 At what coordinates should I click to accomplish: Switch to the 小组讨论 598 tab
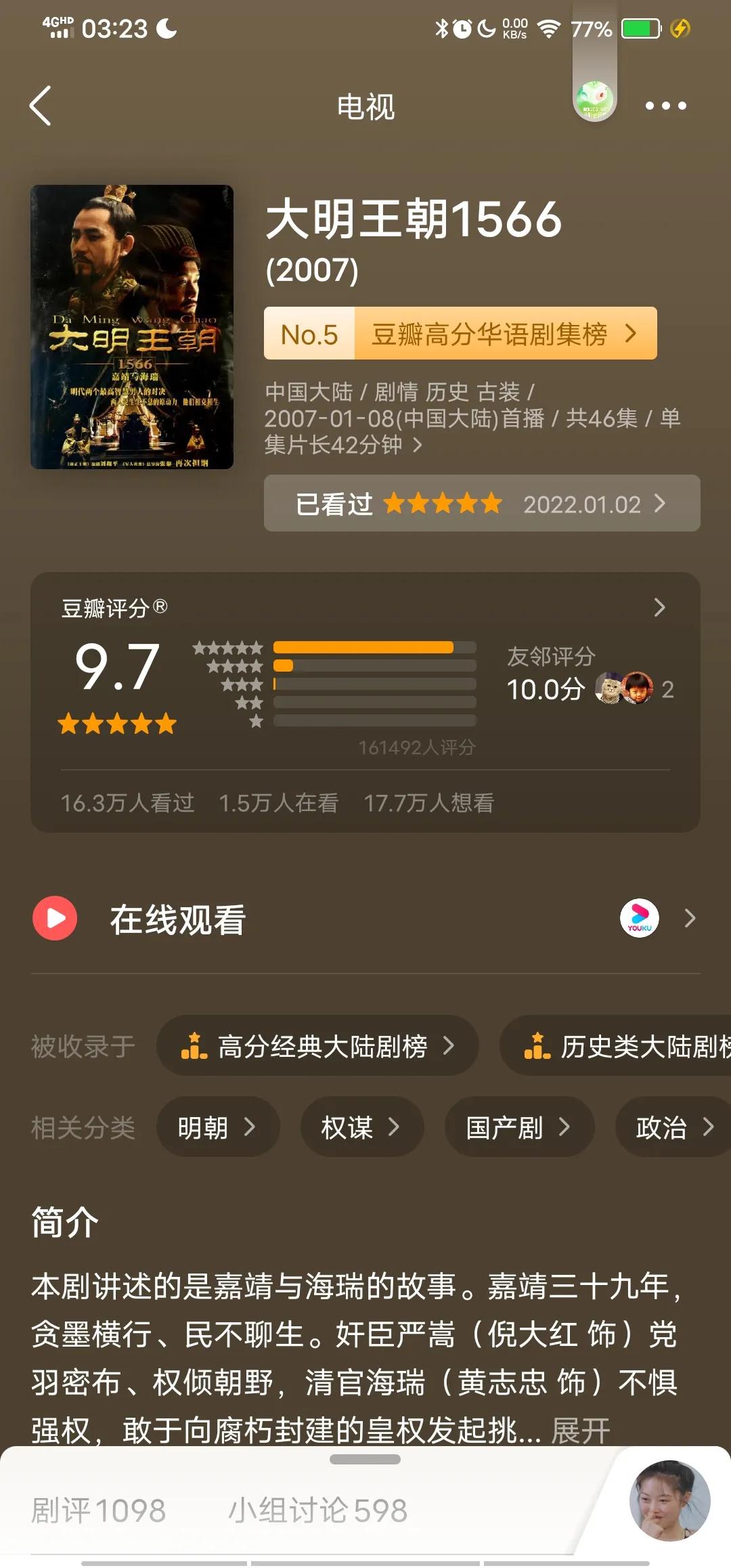tap(318, 1510)
